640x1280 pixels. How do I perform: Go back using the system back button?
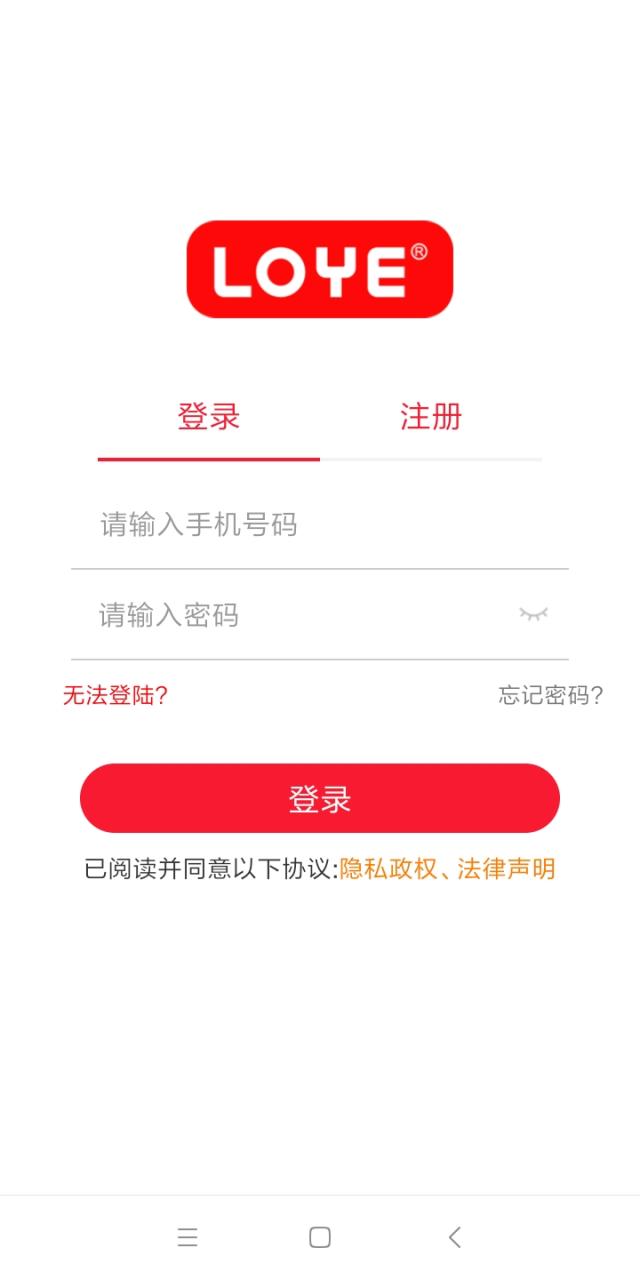(454, 1237)
